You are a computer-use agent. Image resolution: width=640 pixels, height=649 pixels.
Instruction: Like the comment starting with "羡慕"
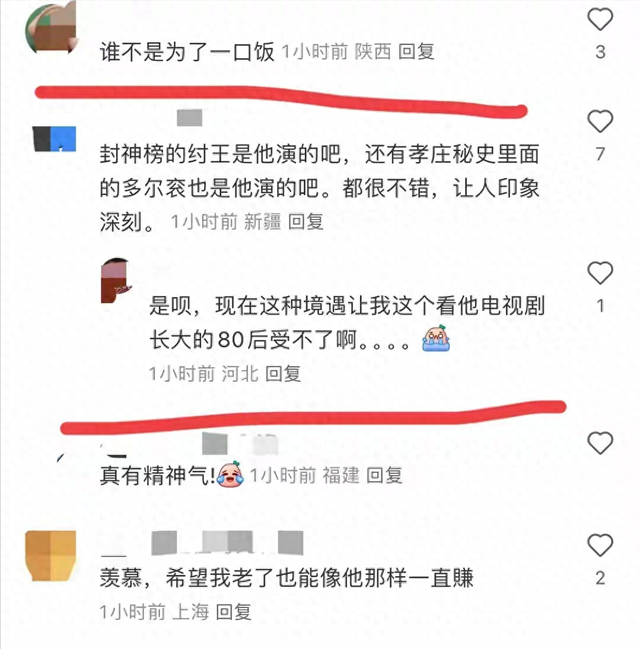[x=599, y=546]
